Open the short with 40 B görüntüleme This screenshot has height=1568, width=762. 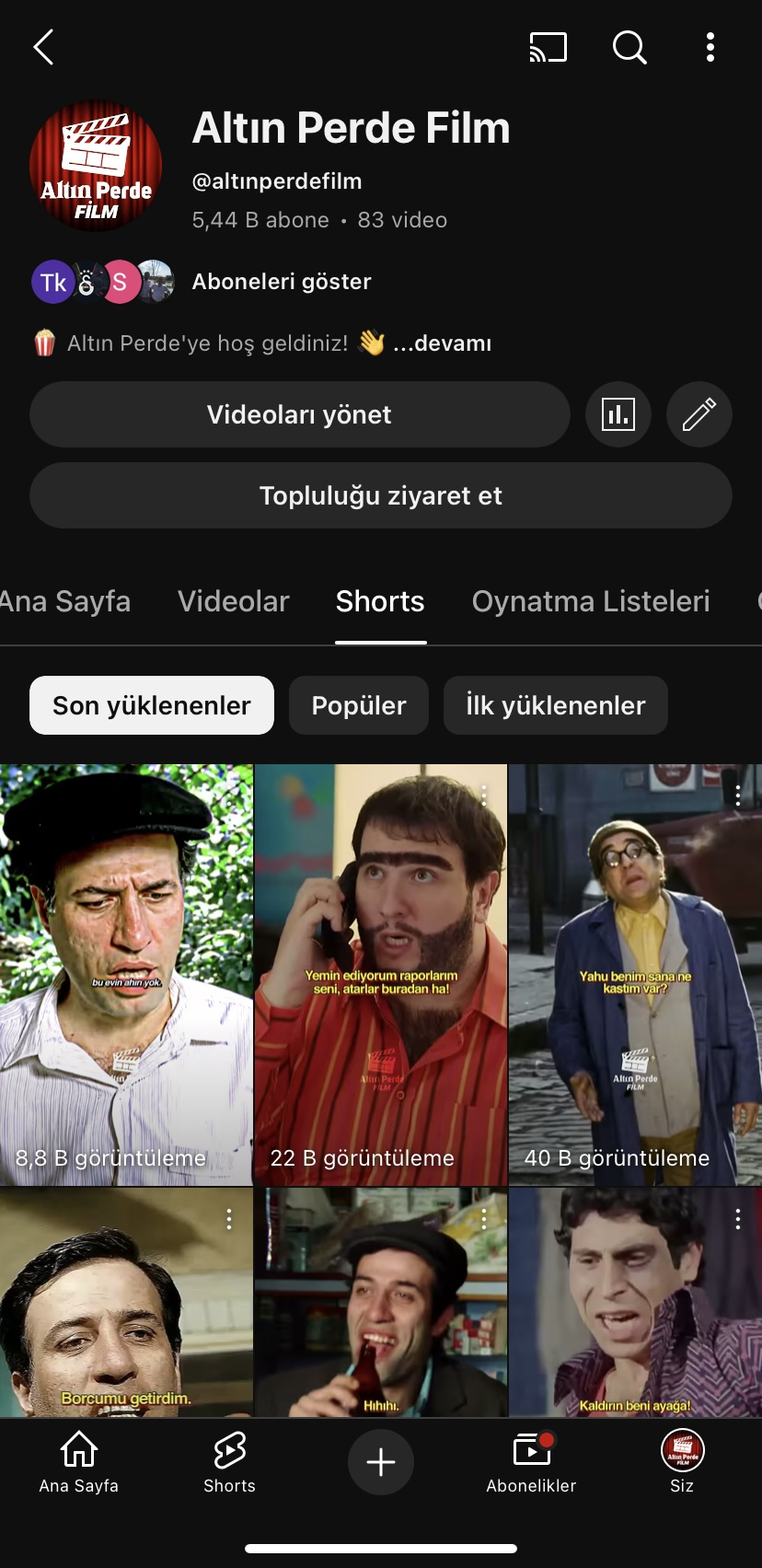click(635, 975)
